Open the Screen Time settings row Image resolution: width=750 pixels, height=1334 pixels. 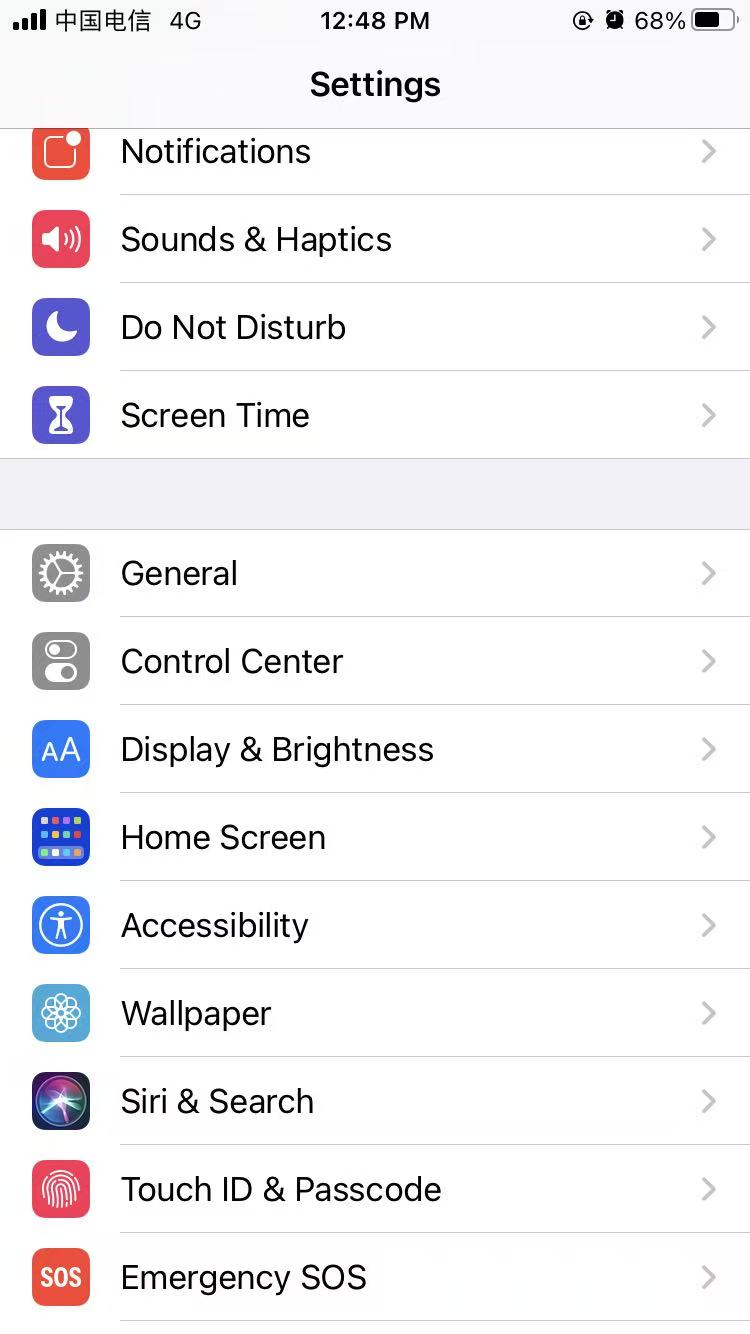click(x=375, y=415)
